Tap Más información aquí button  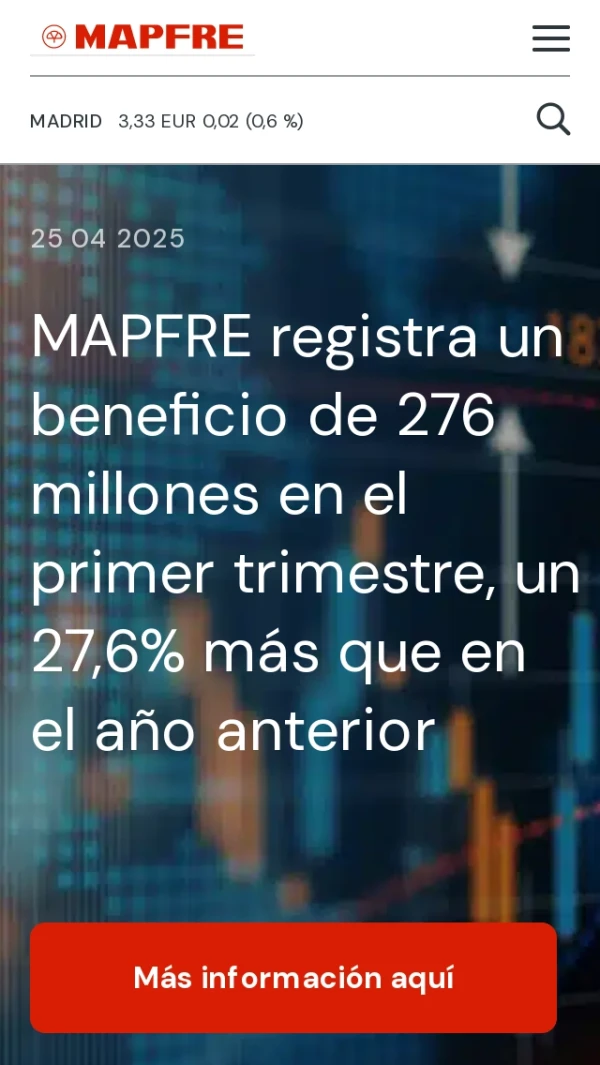(293, 977)
